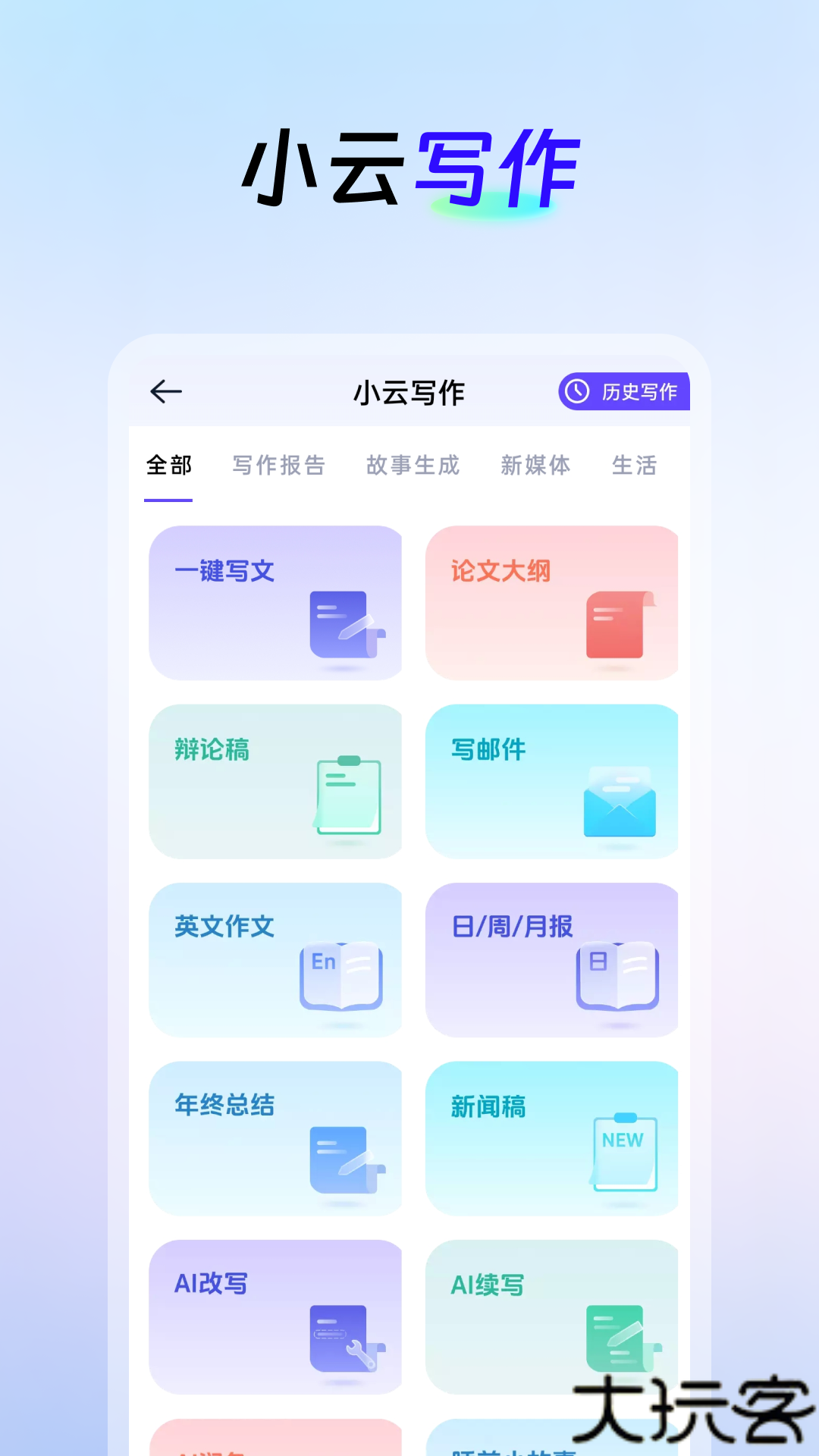Click the En book icon for 英文作文
Screen dimensions: 819x1456
(341, 978)
